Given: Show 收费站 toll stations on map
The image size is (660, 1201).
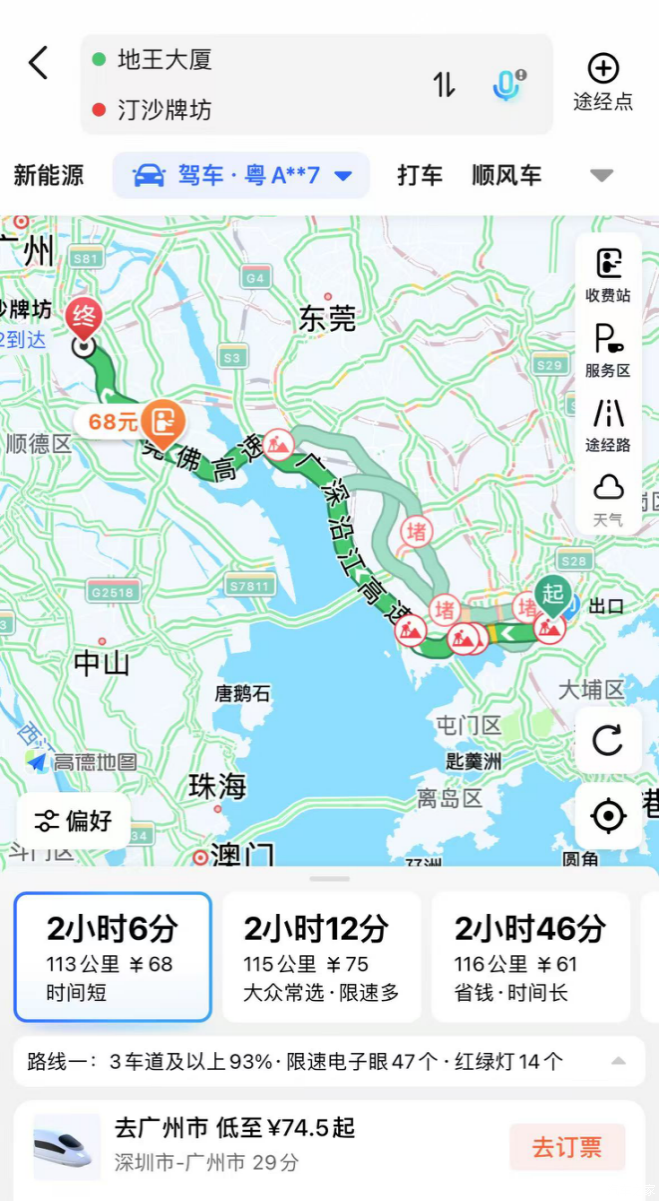Looking at the screenshot, I should [x=608, y=274].
